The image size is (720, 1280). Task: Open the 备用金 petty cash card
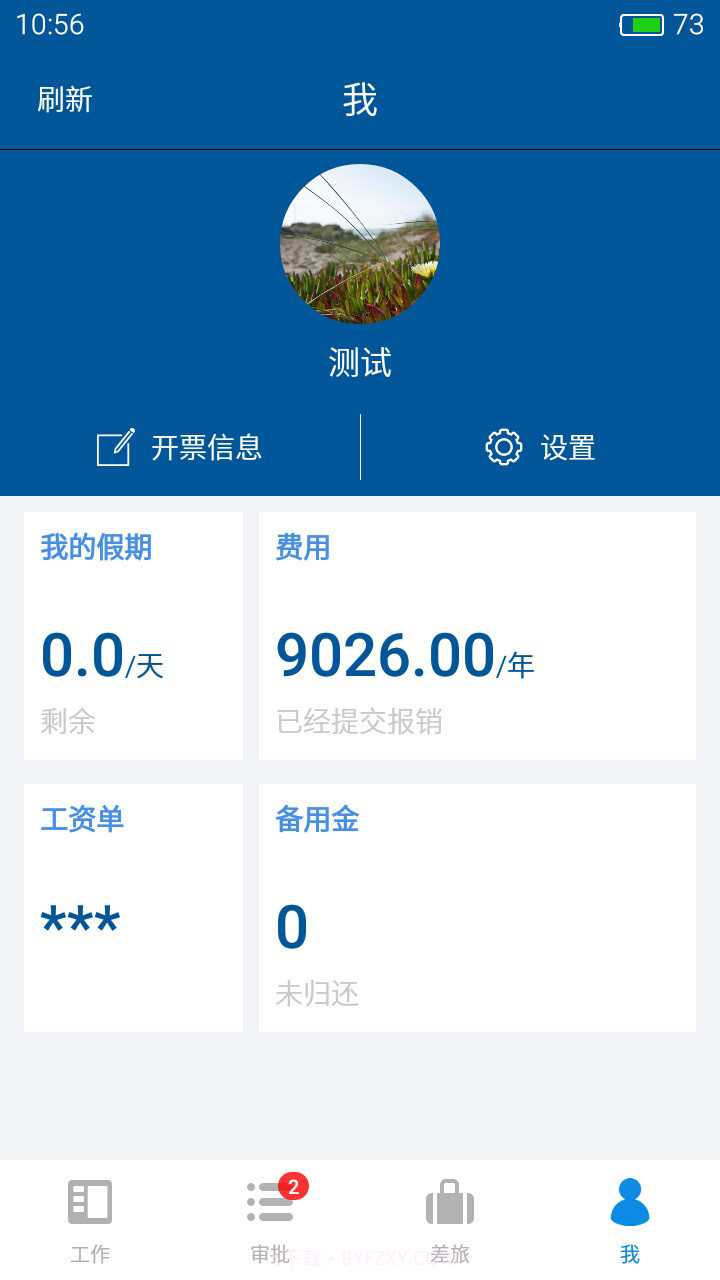click(477, 907)
